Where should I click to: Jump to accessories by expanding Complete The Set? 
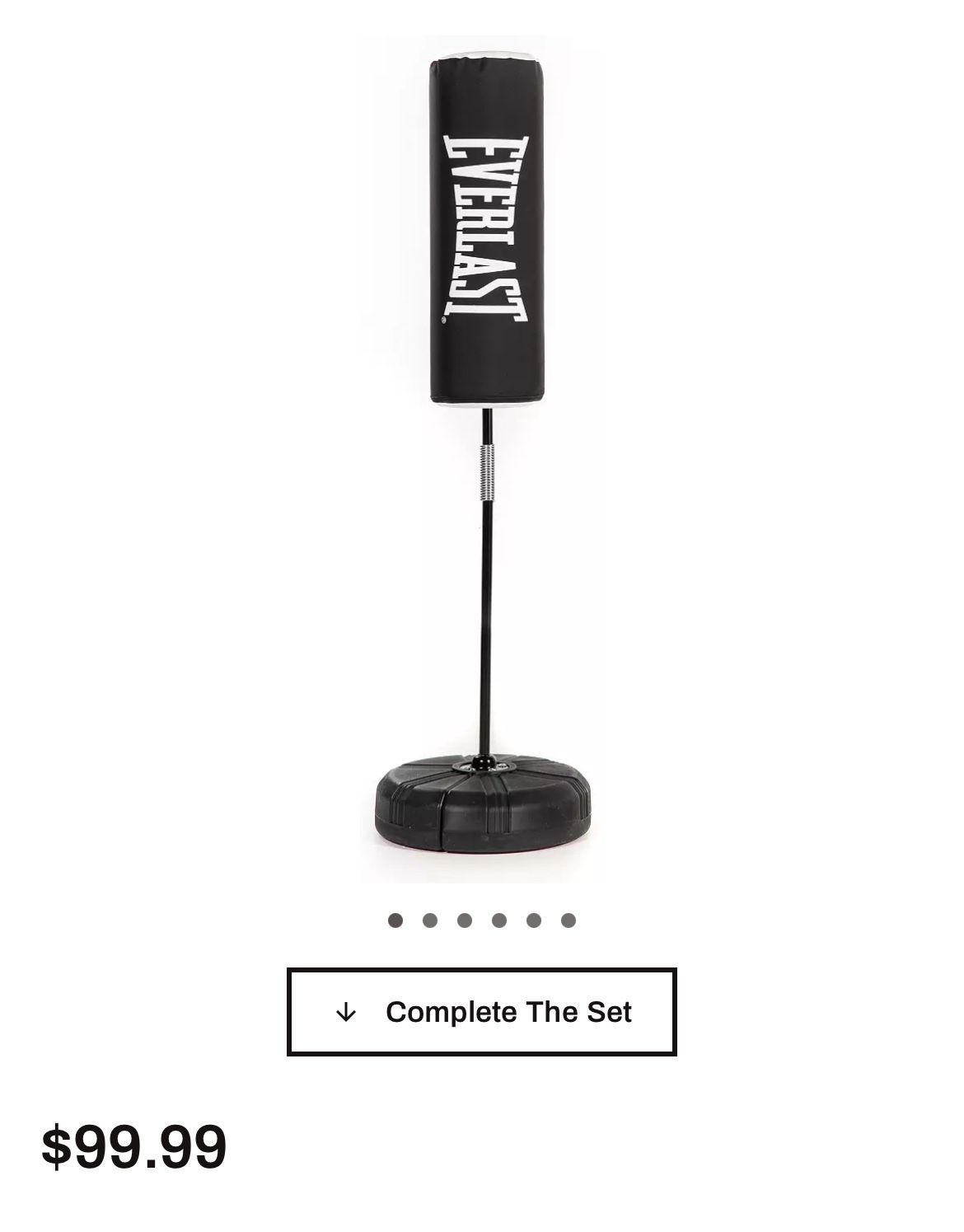482,1013
